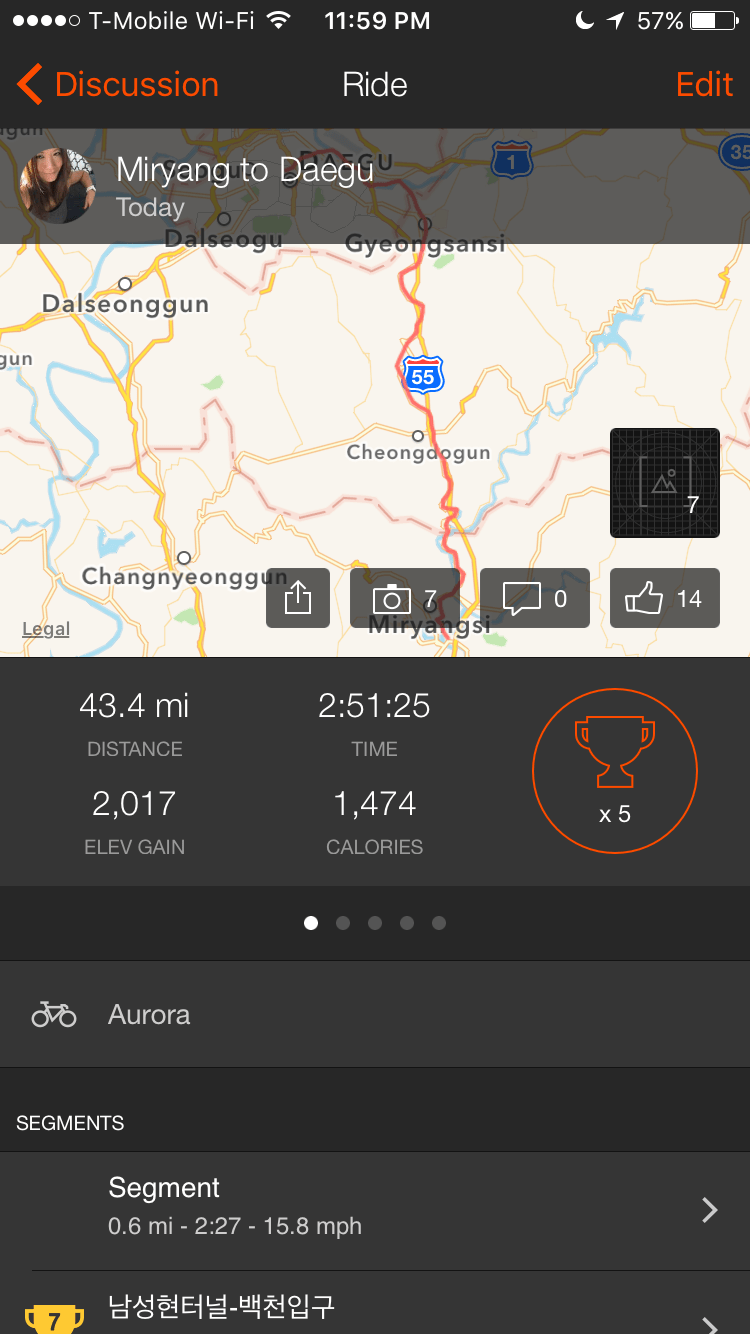Open the photo thumbnail on the map
The height and width of the screenshot is (1334, 750).
[x=665, y=483]
